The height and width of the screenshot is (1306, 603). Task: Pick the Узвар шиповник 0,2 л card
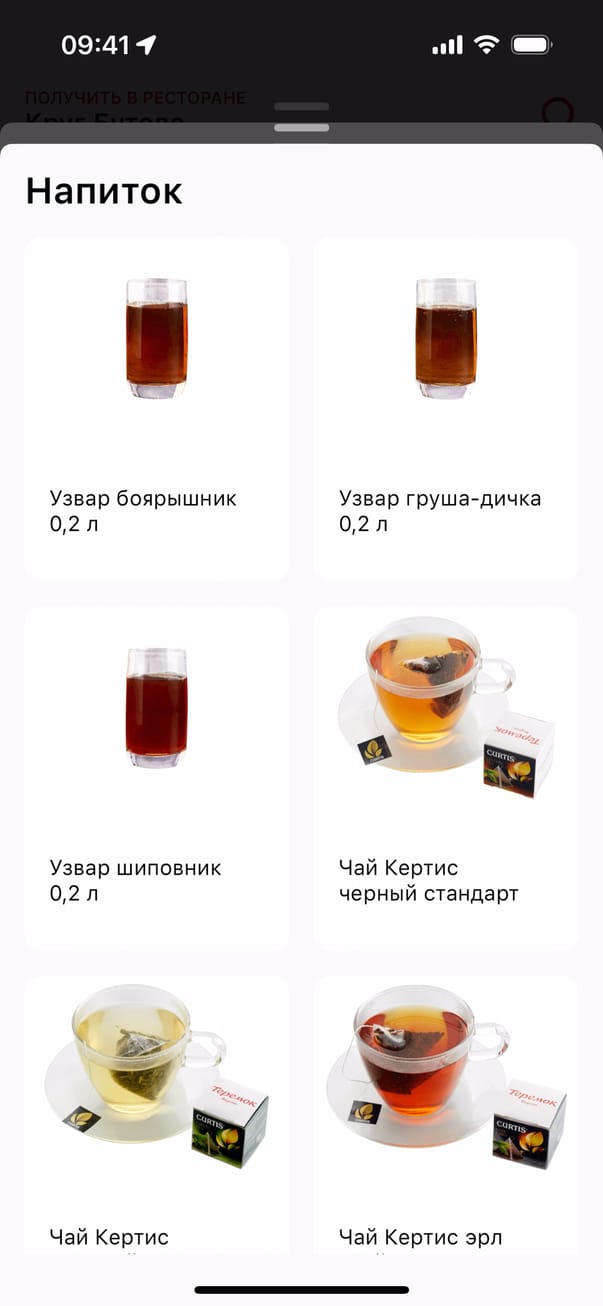pos(156,778)
